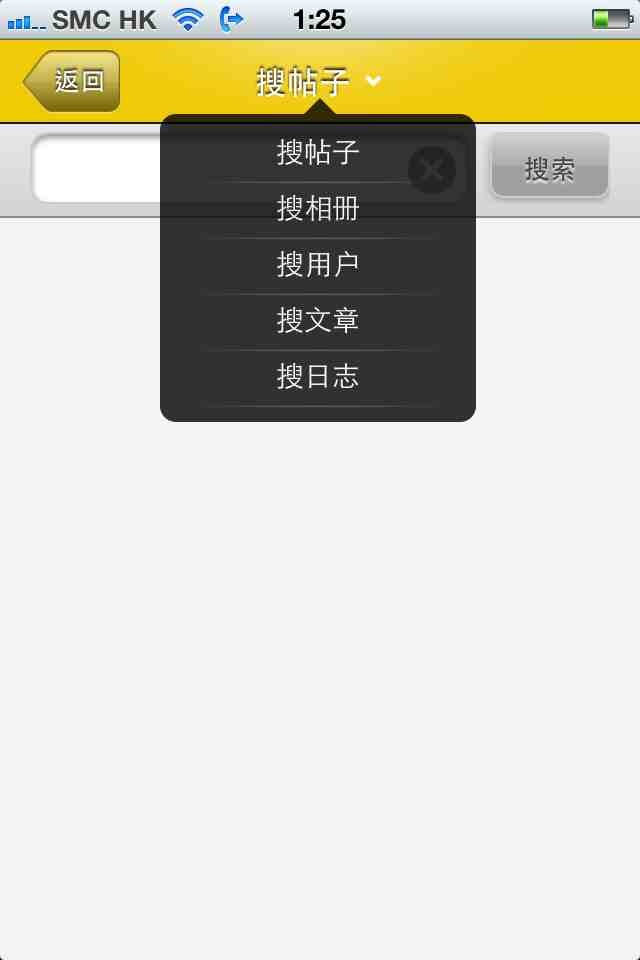Clear the search field text
This screenshot has height=960, width=640.
432,170
